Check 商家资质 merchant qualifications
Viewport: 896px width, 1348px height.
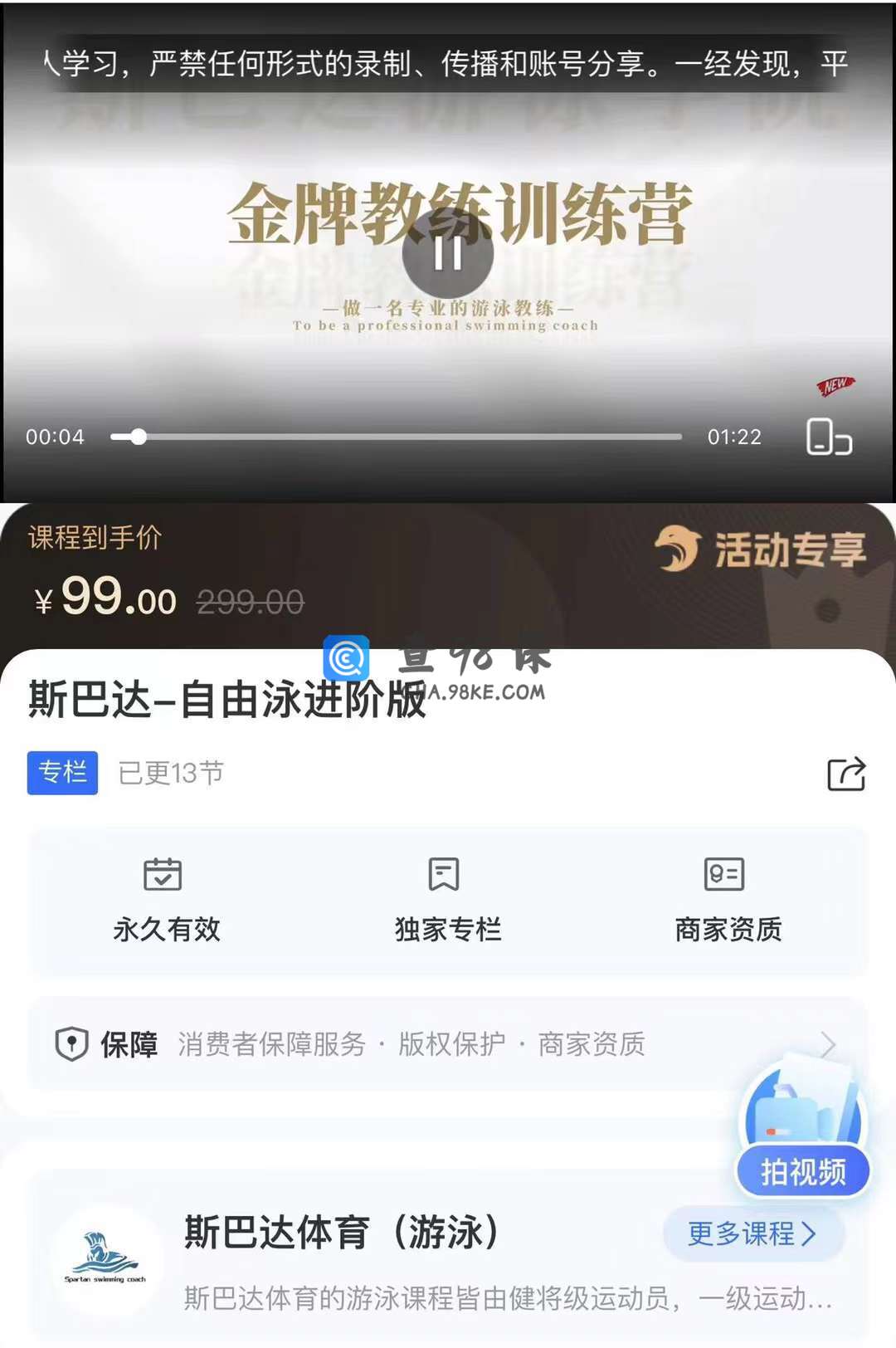(x=728, y=901)
